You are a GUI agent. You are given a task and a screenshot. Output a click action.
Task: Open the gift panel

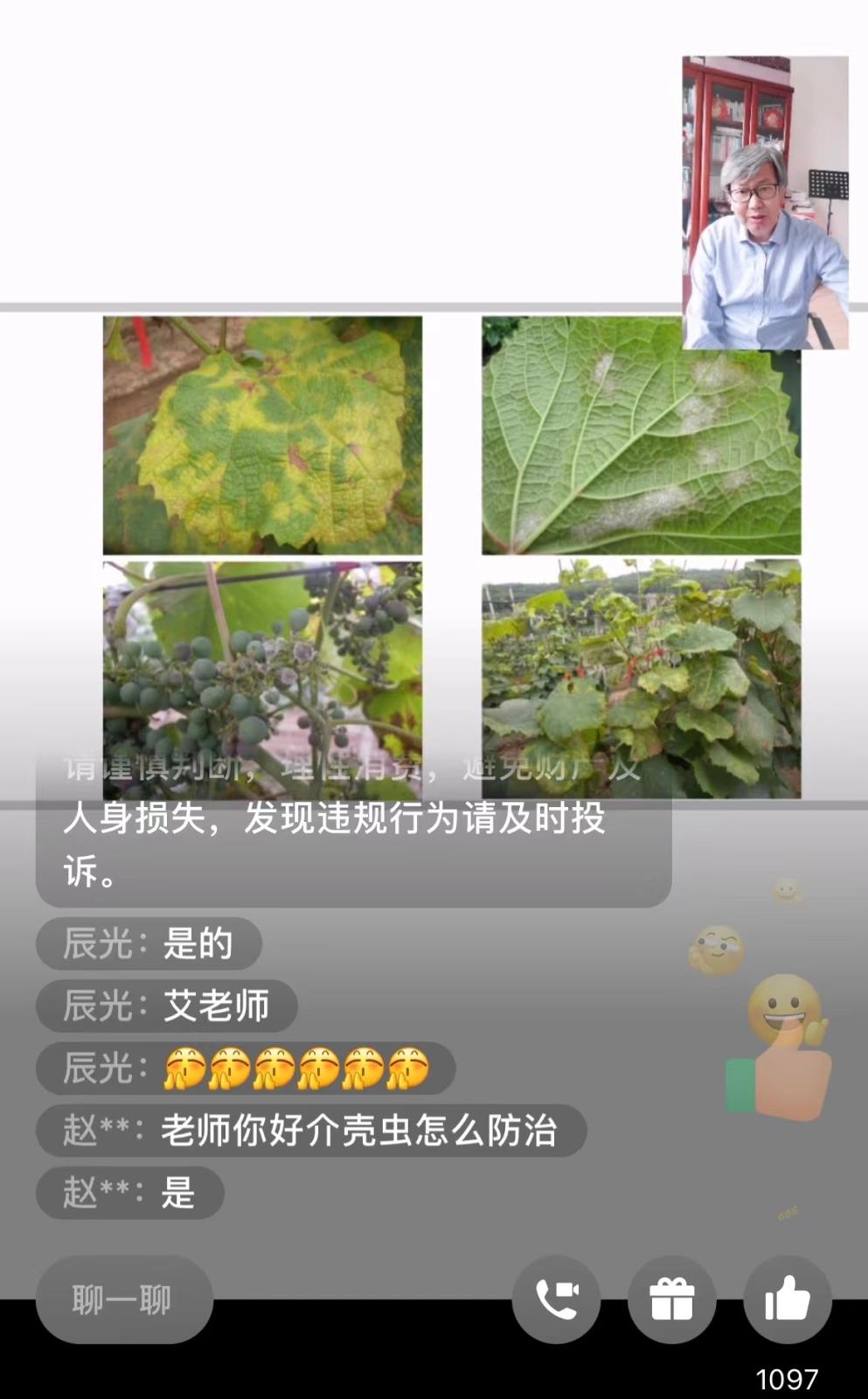671,1299
